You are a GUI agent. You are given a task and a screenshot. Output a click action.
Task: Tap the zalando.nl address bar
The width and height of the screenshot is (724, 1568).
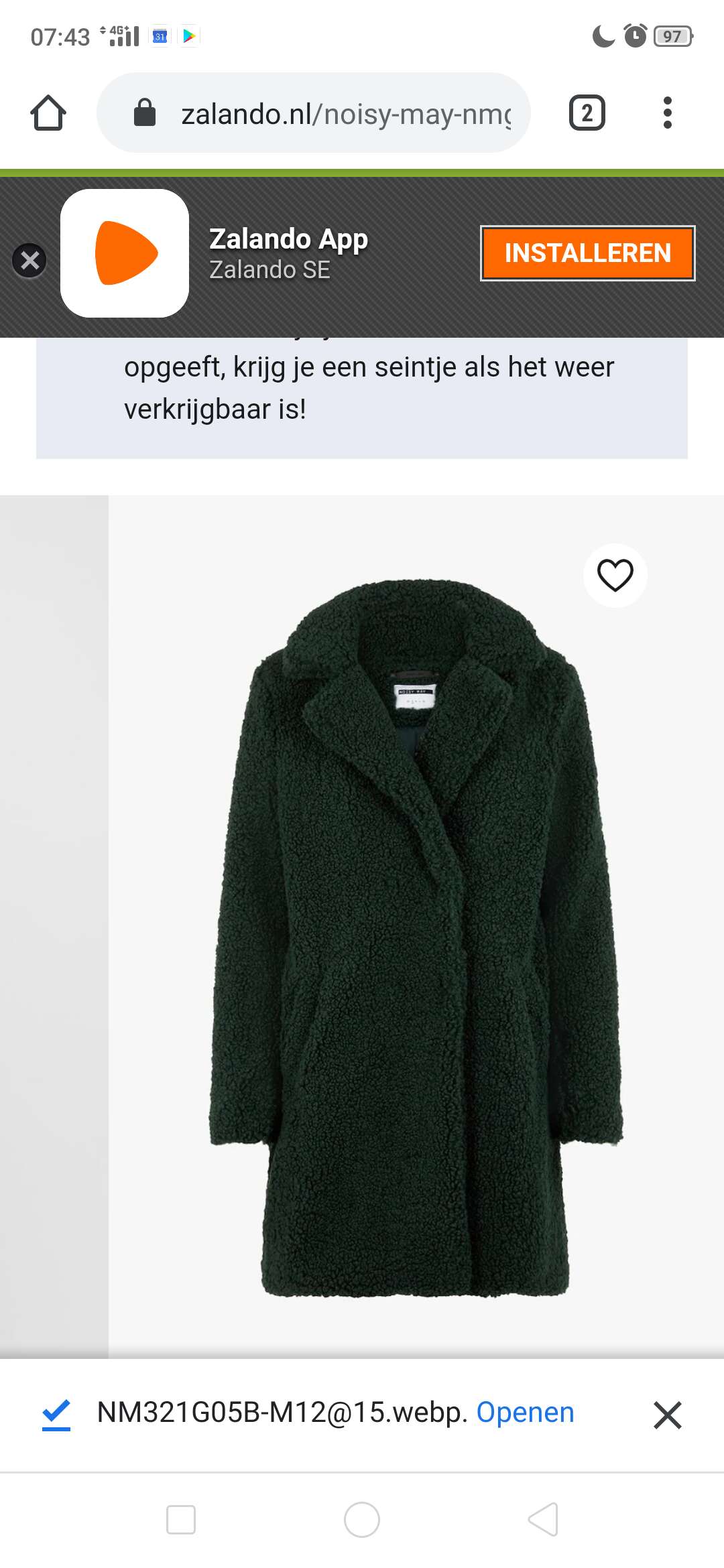(314, 113)
